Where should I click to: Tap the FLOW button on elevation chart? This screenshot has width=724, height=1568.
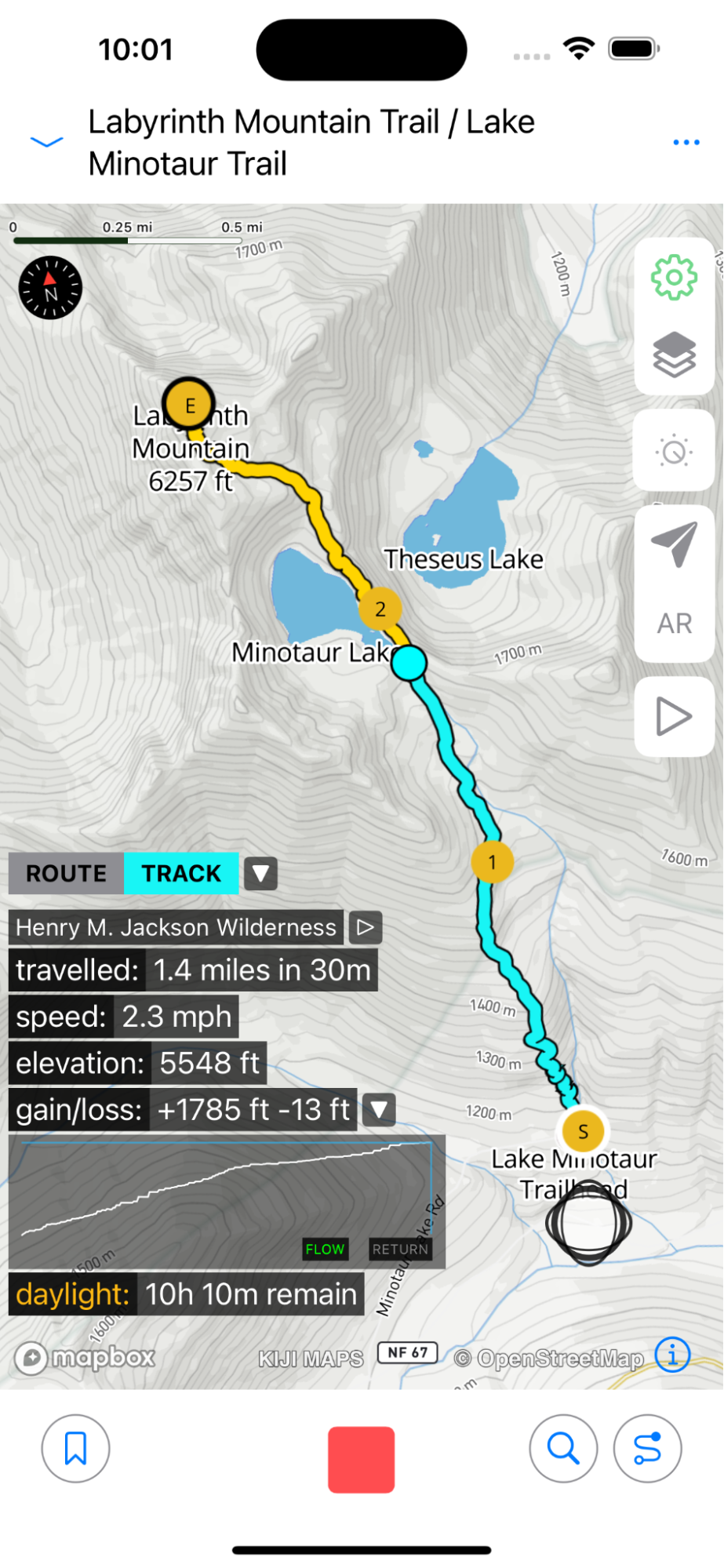pyautogui.click(x=325, y=1249)
